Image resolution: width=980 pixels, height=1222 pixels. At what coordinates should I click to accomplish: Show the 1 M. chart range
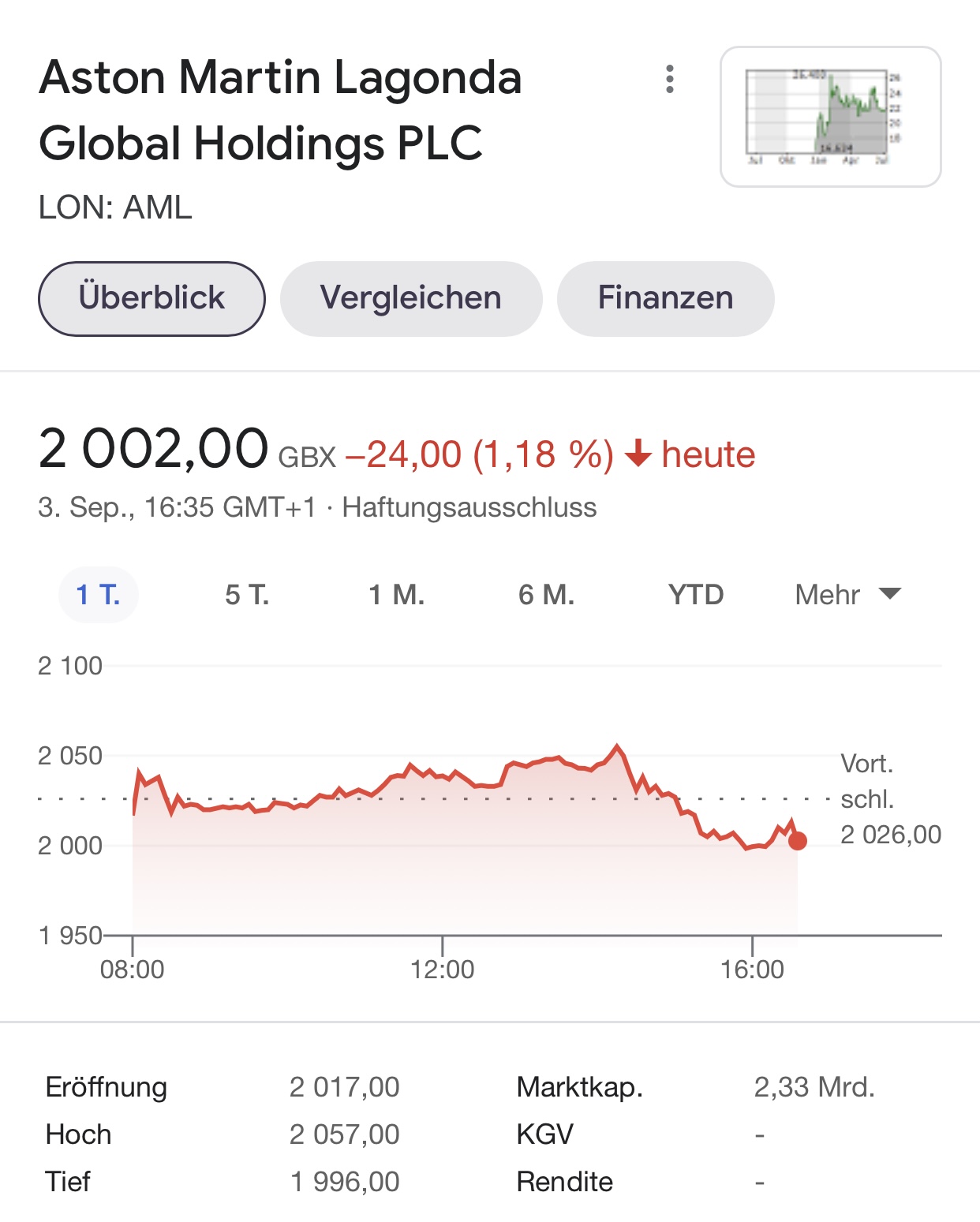point(397,595)
